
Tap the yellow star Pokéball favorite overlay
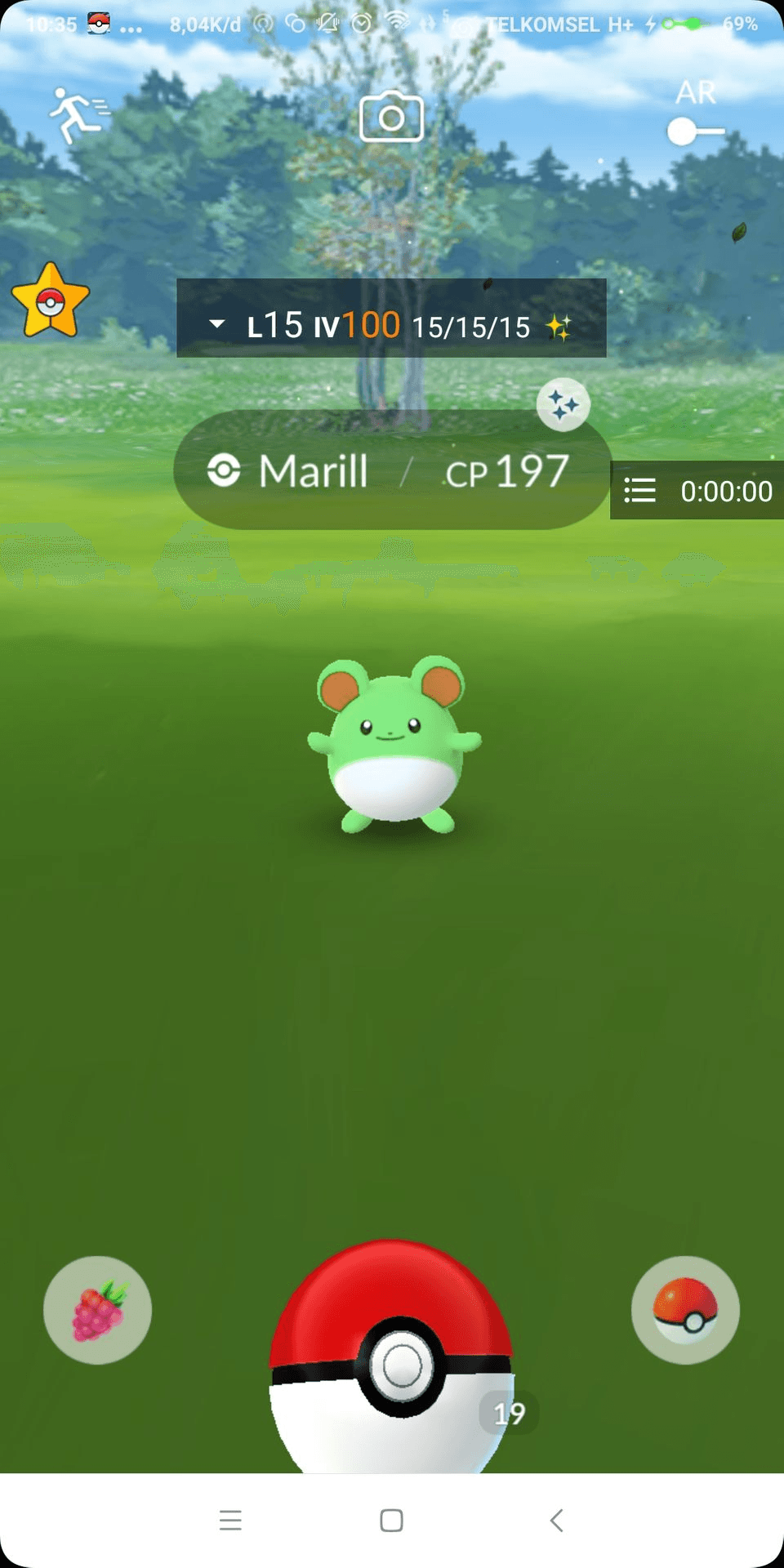pyautogui.click(x=51, y=302)
